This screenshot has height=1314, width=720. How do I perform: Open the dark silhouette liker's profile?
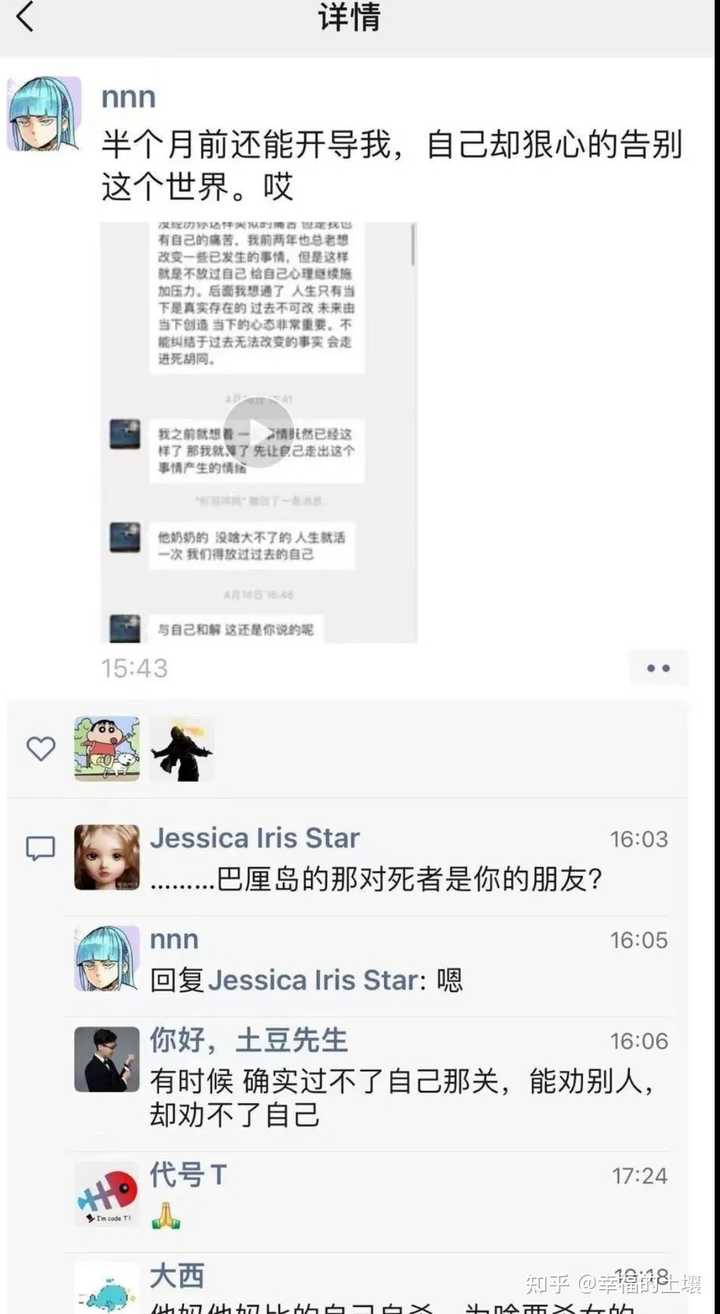pos(181,748)
